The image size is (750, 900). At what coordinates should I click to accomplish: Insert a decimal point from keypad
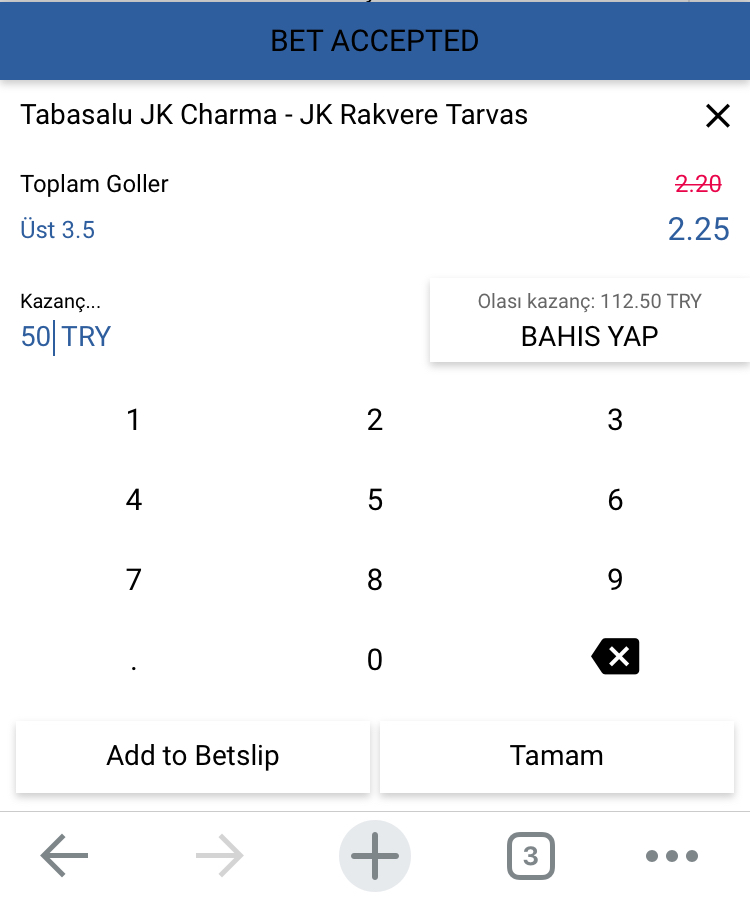(x=133, y=660)
